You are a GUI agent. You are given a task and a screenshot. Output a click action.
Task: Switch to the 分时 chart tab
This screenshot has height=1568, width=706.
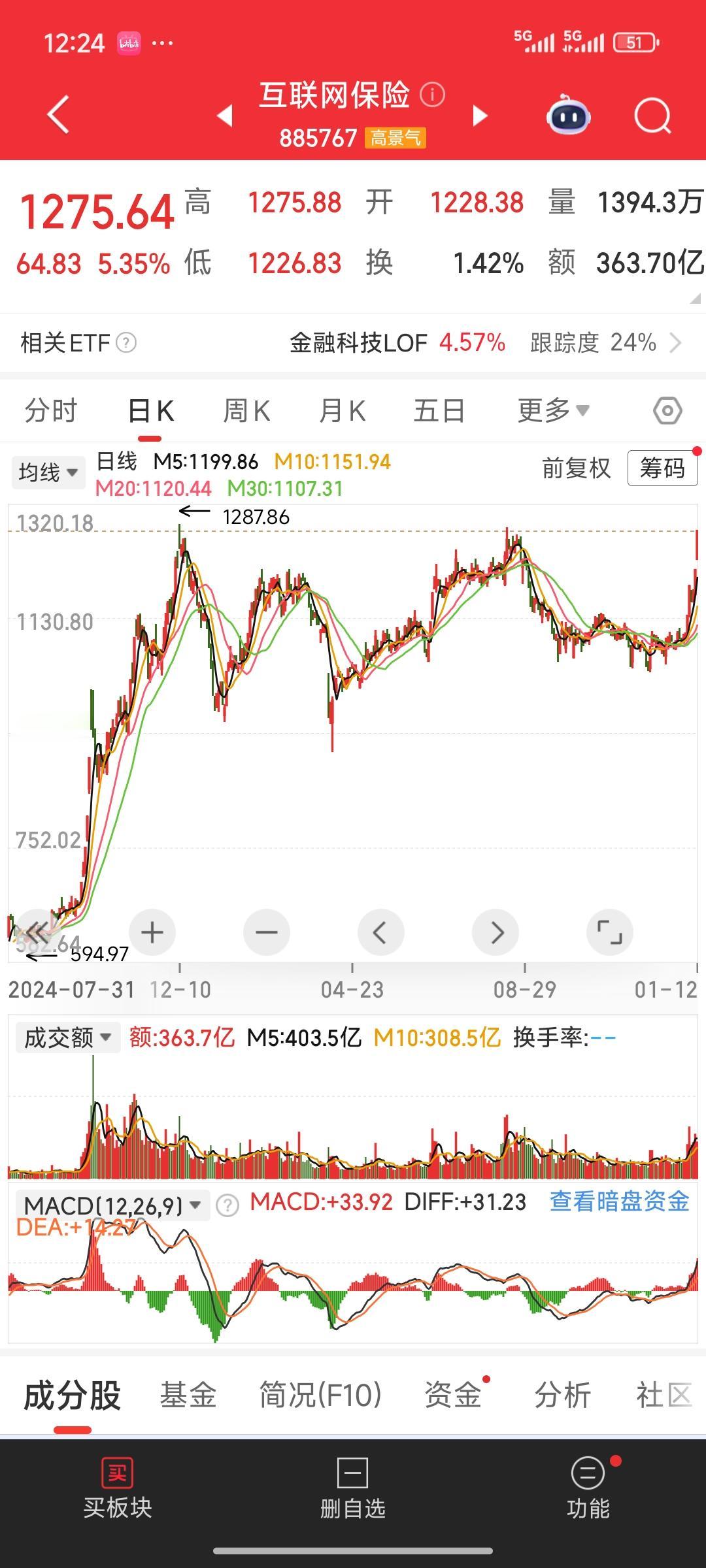[x=51, y=411]
